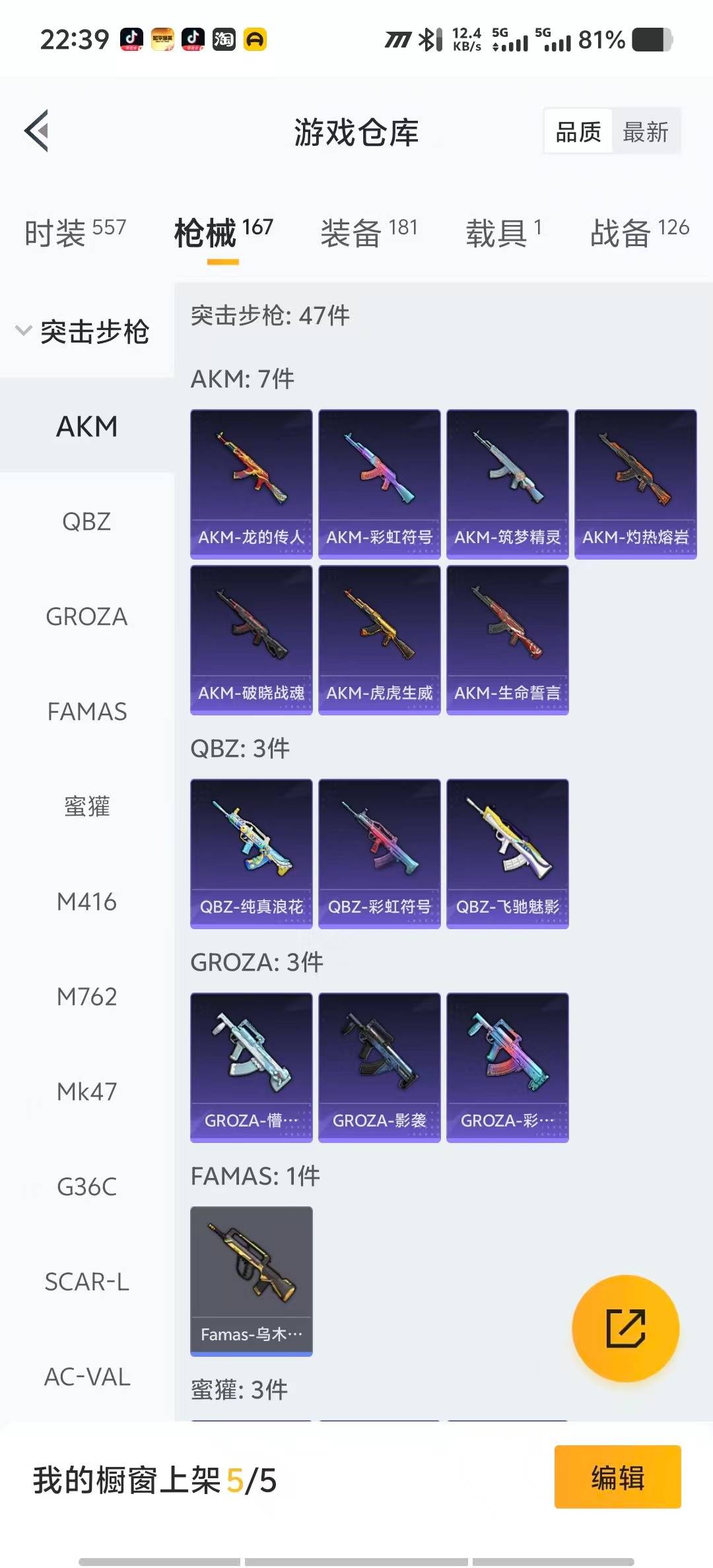Select M416 in the weapon sidebar

click(x=86, y=902)
